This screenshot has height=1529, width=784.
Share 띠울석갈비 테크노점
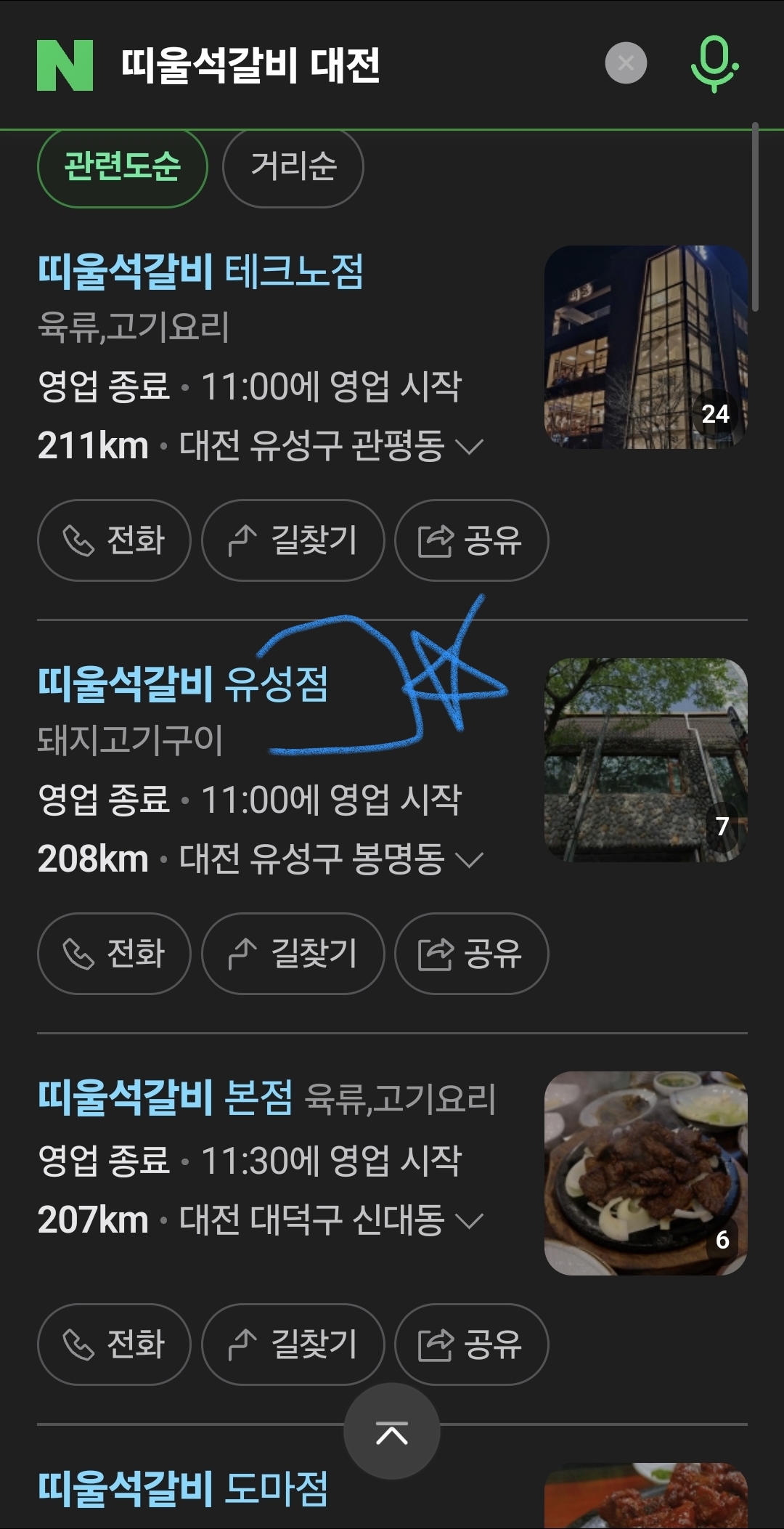471,540
